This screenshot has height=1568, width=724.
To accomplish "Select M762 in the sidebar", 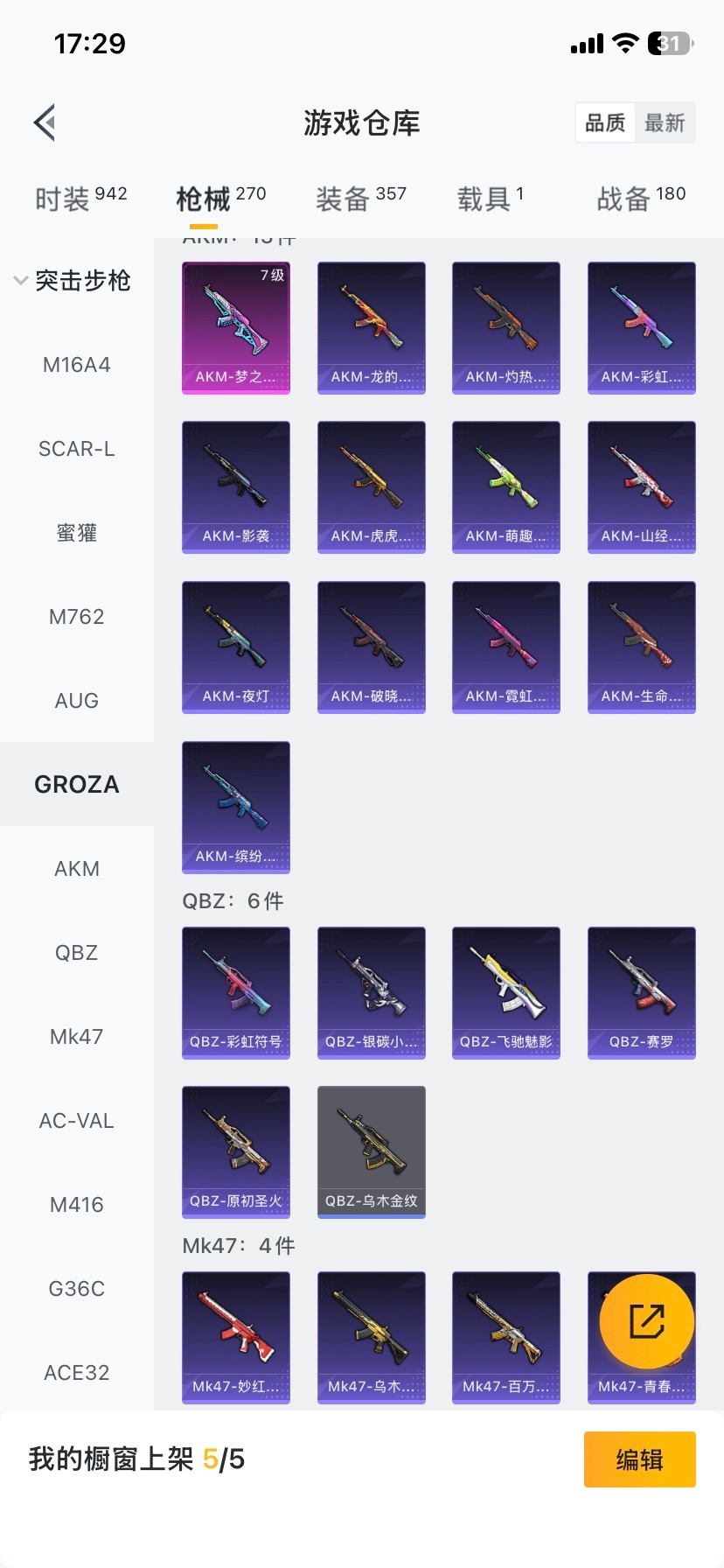I will [77, 617].
